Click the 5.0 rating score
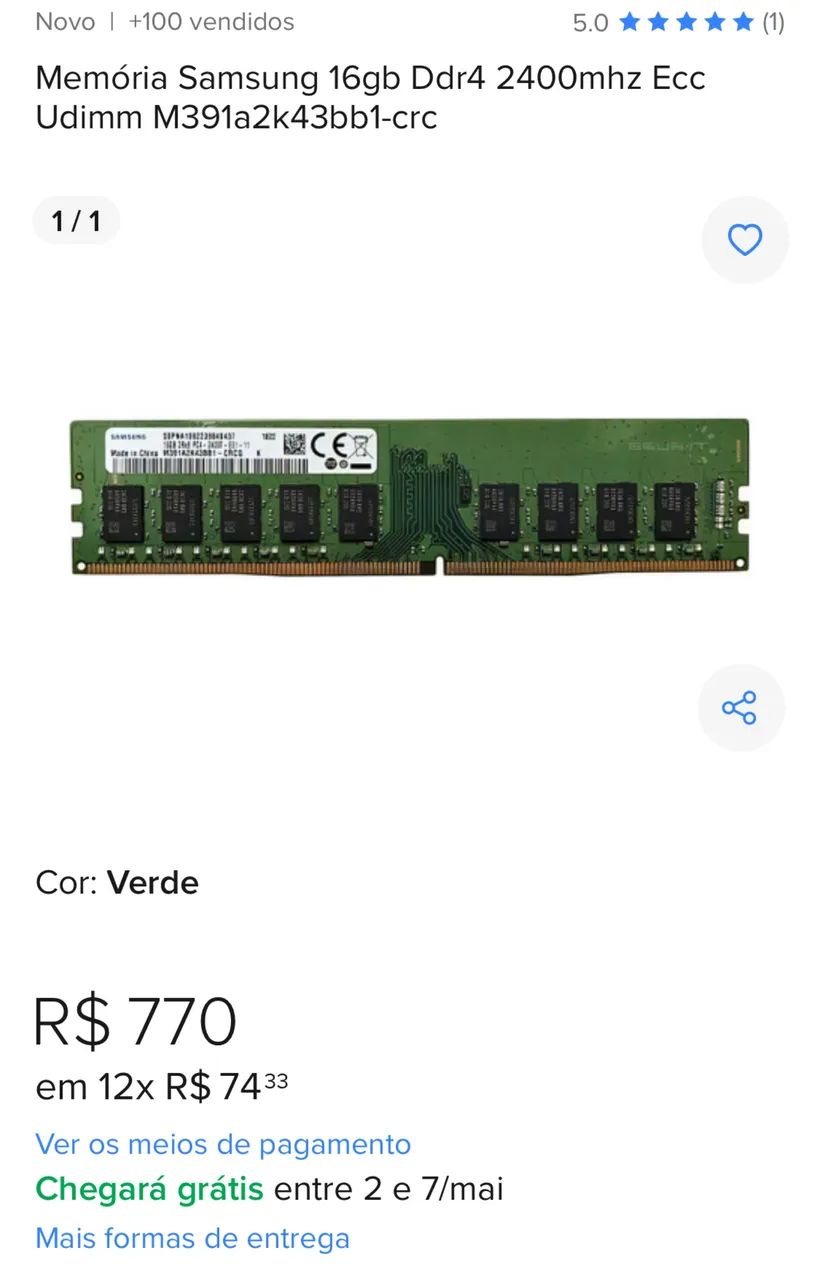This screenshot has width=820, height=1280. coord(589,21)
